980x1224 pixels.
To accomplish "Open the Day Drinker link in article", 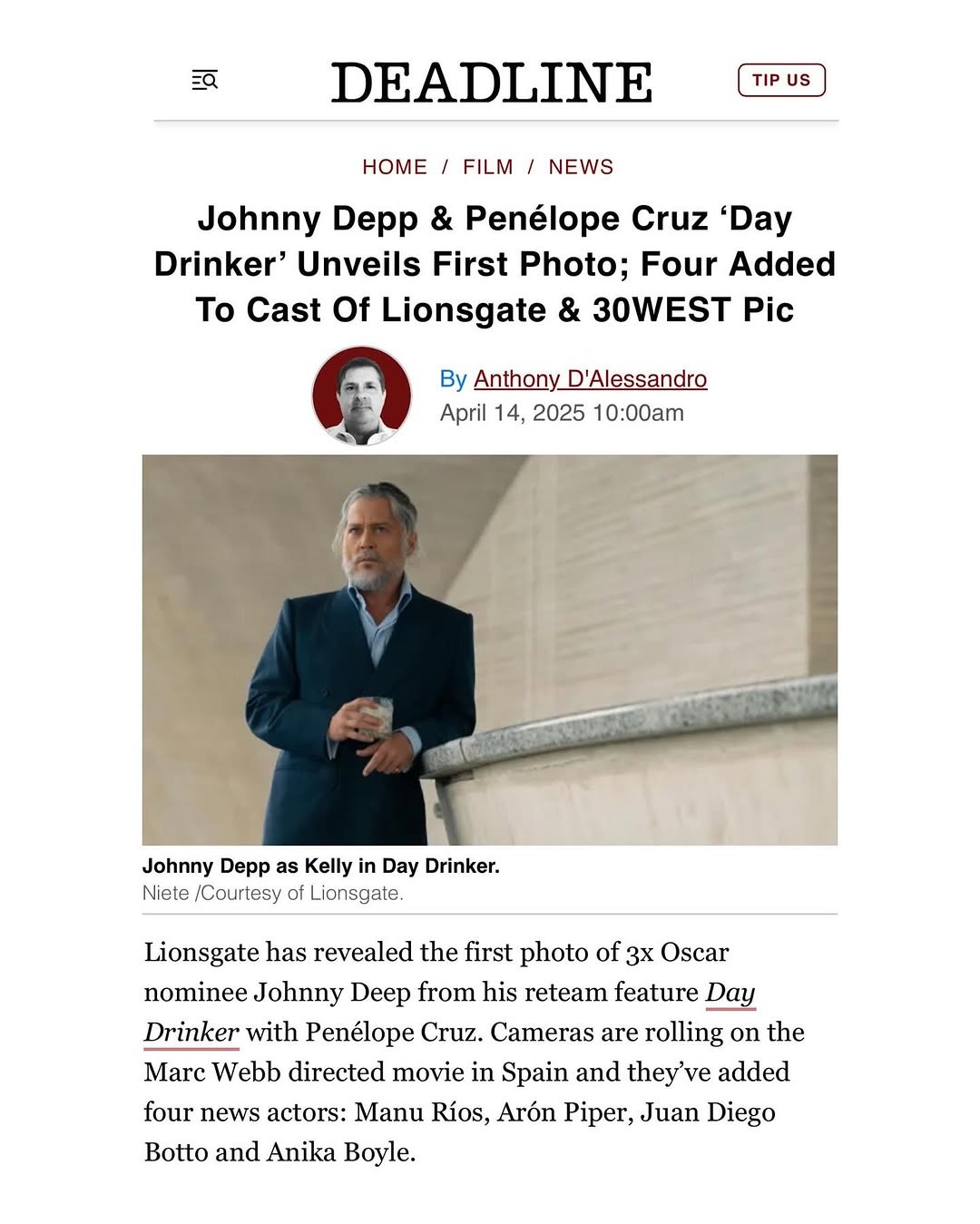I will point(730,993).
